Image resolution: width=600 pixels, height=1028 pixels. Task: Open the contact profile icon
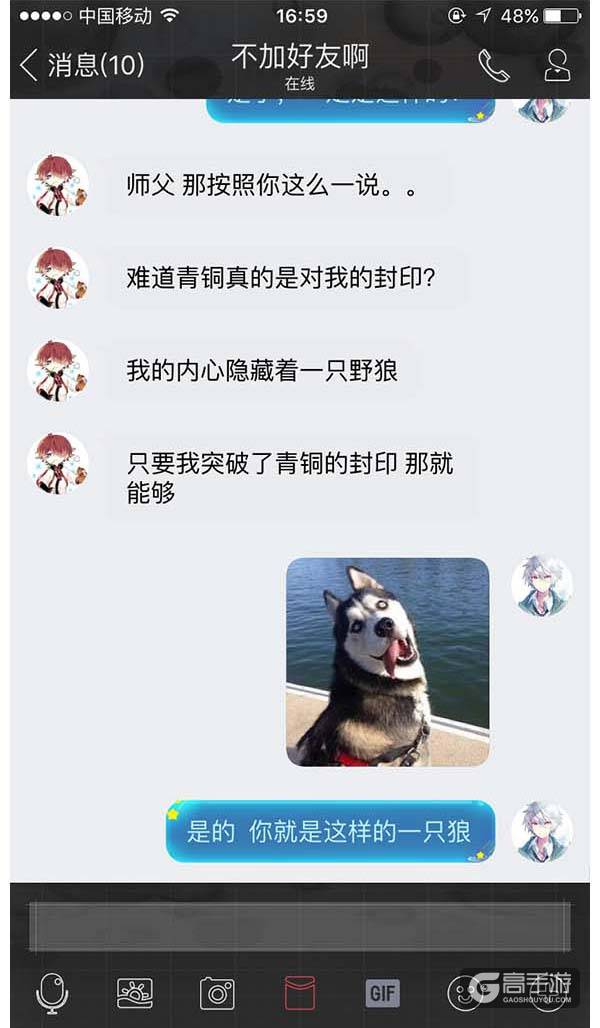coord(556,66)
